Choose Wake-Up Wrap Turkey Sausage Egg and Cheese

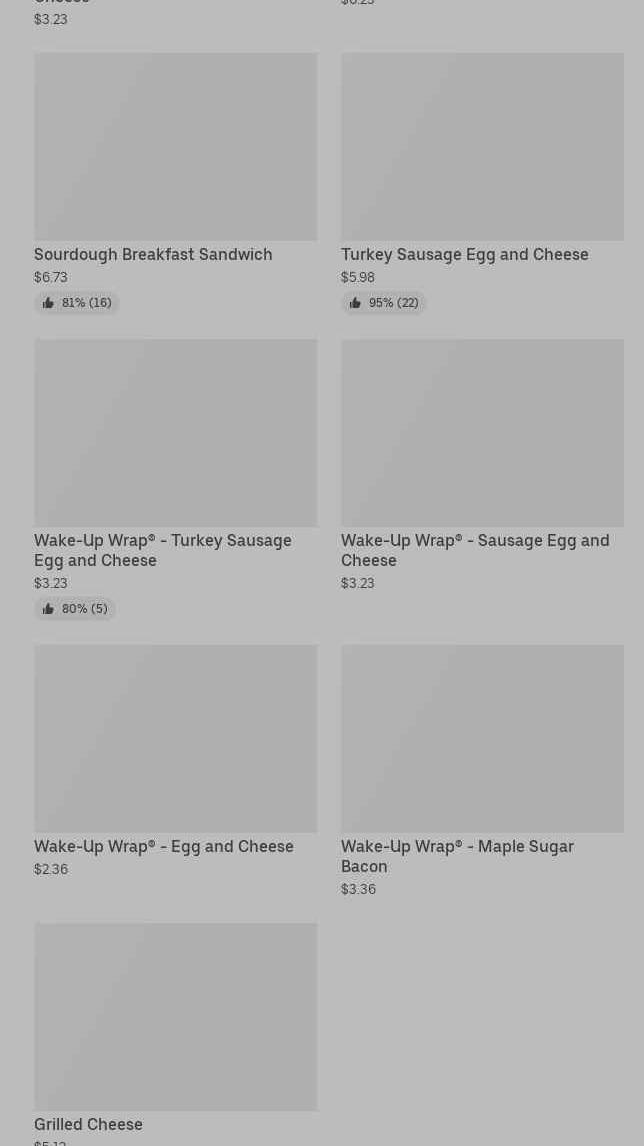point(175,433)
